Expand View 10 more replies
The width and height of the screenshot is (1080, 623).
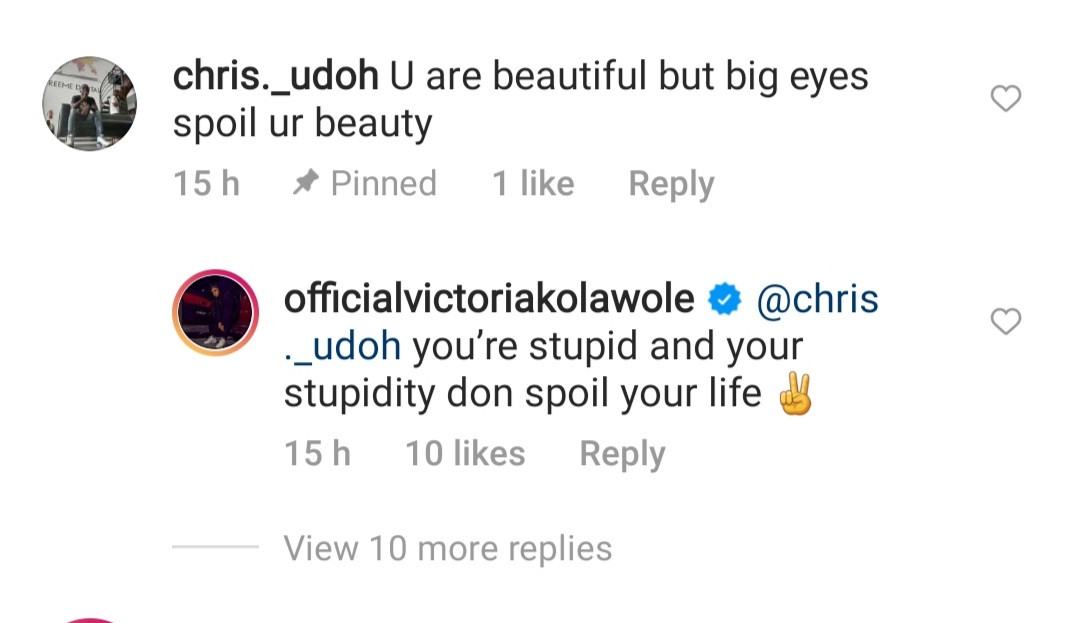point(447,548)
